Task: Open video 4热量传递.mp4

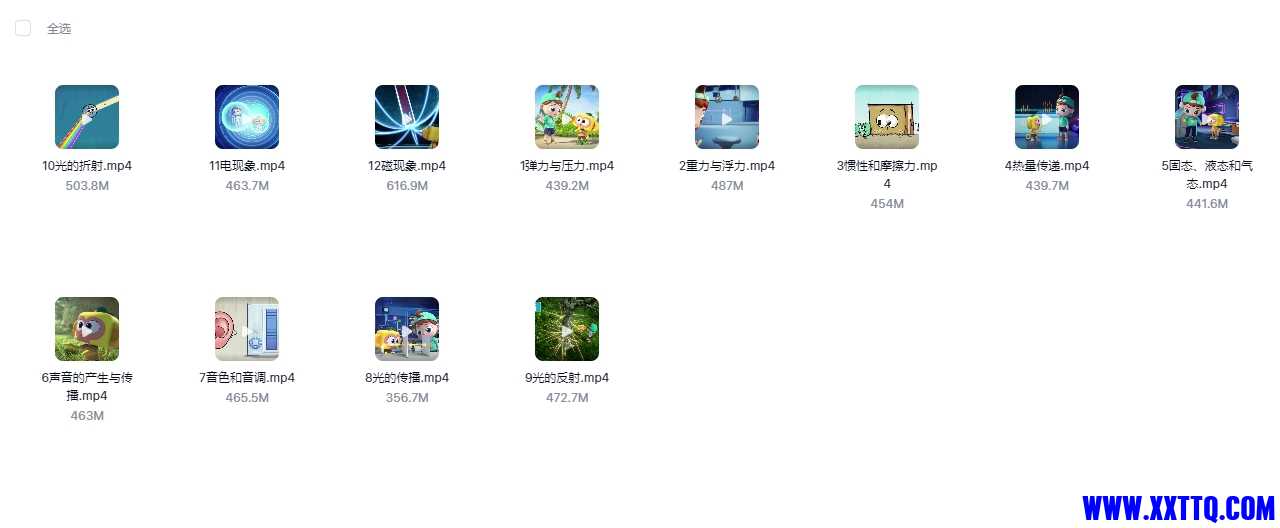Action: (x=1047, y=117)
